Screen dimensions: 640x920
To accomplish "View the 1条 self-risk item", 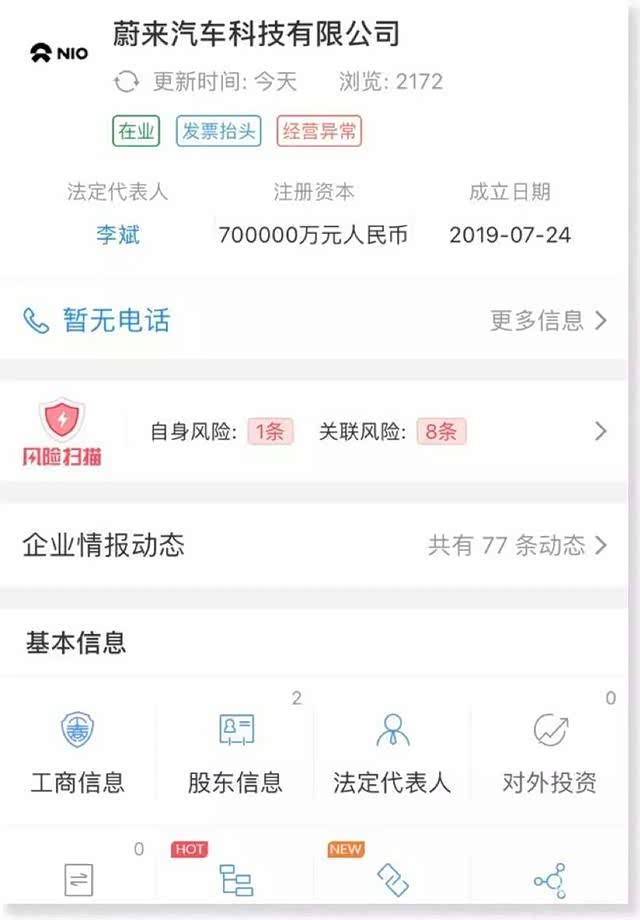I will pos(270,432).
